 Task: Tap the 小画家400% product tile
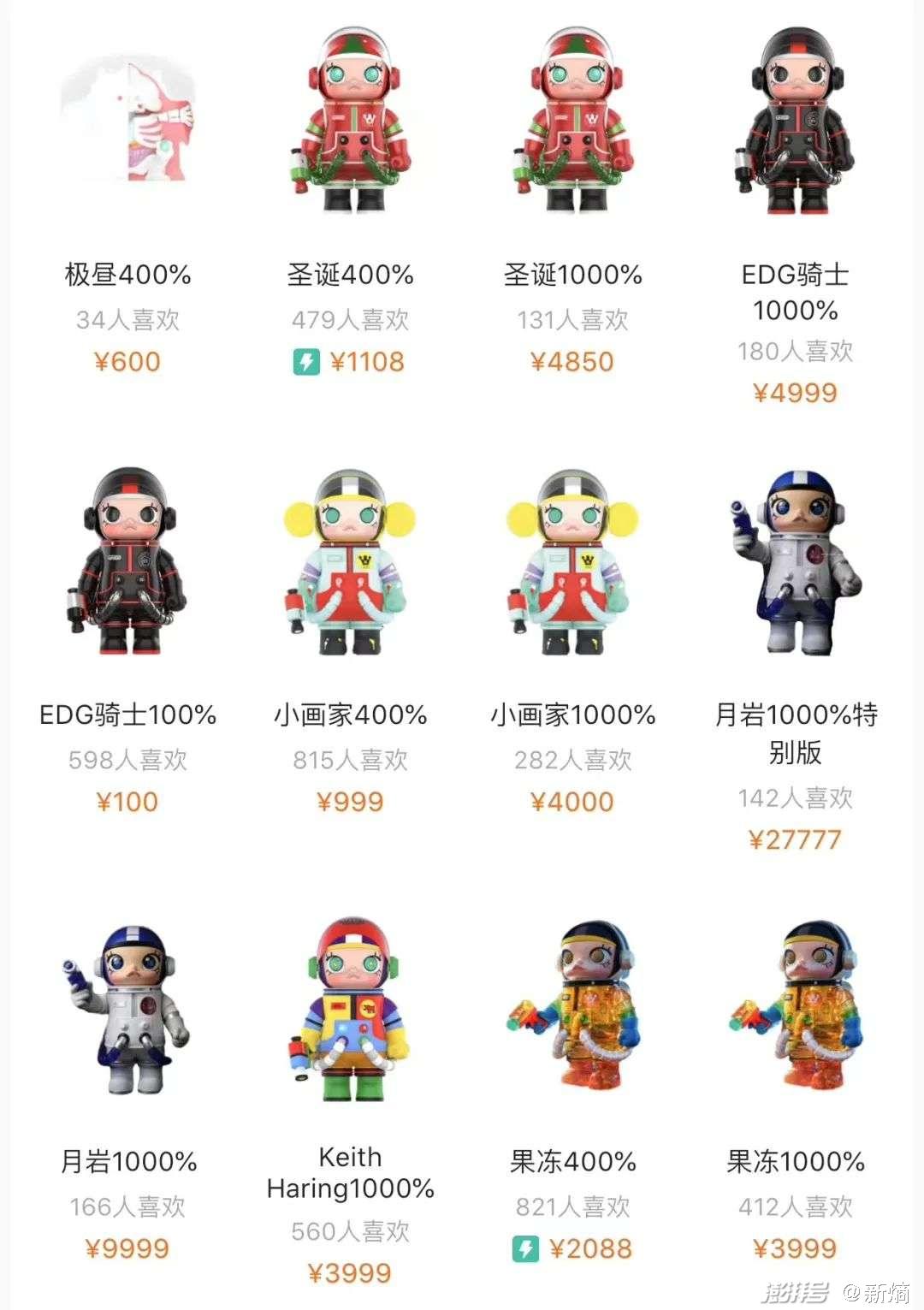[350, 642]
